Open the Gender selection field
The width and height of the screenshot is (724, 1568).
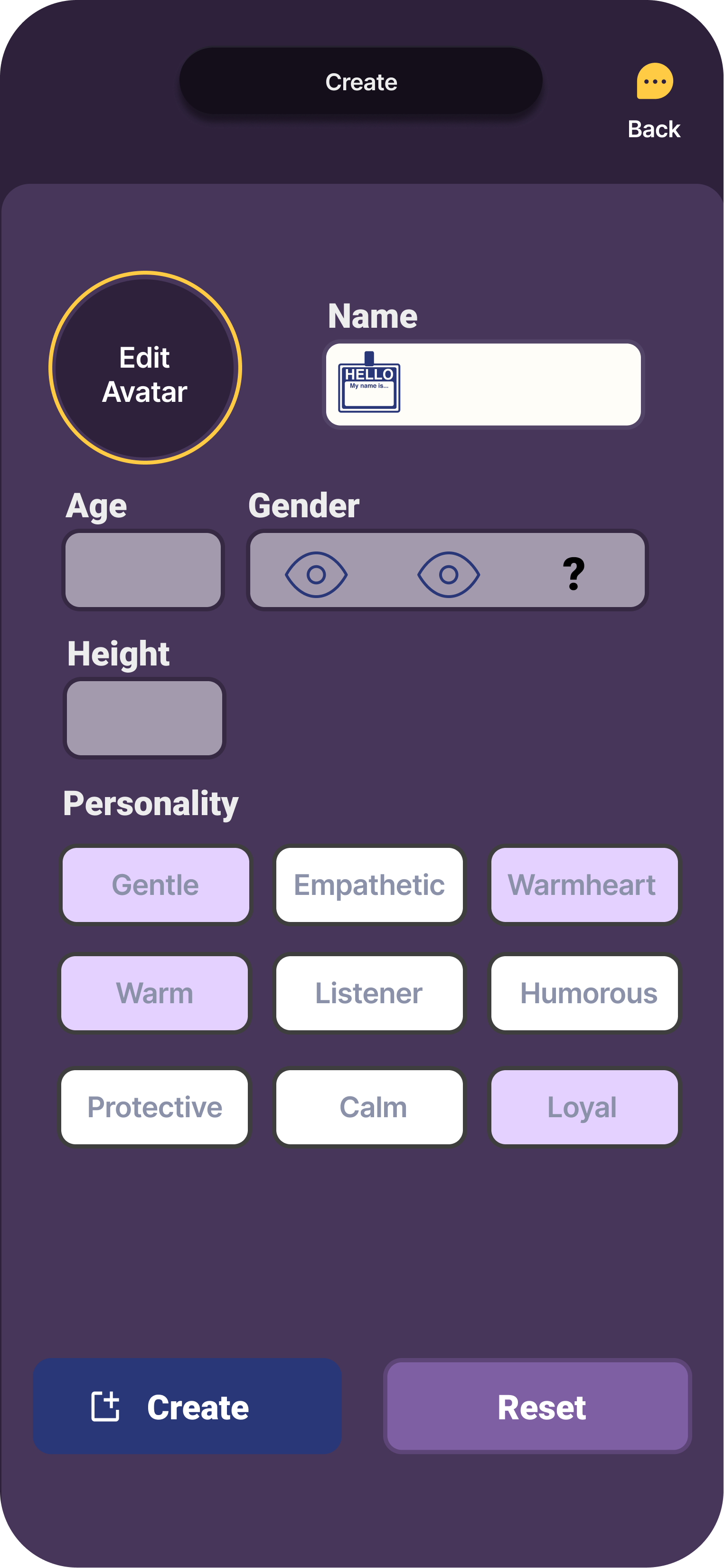(x=448, y=570)
